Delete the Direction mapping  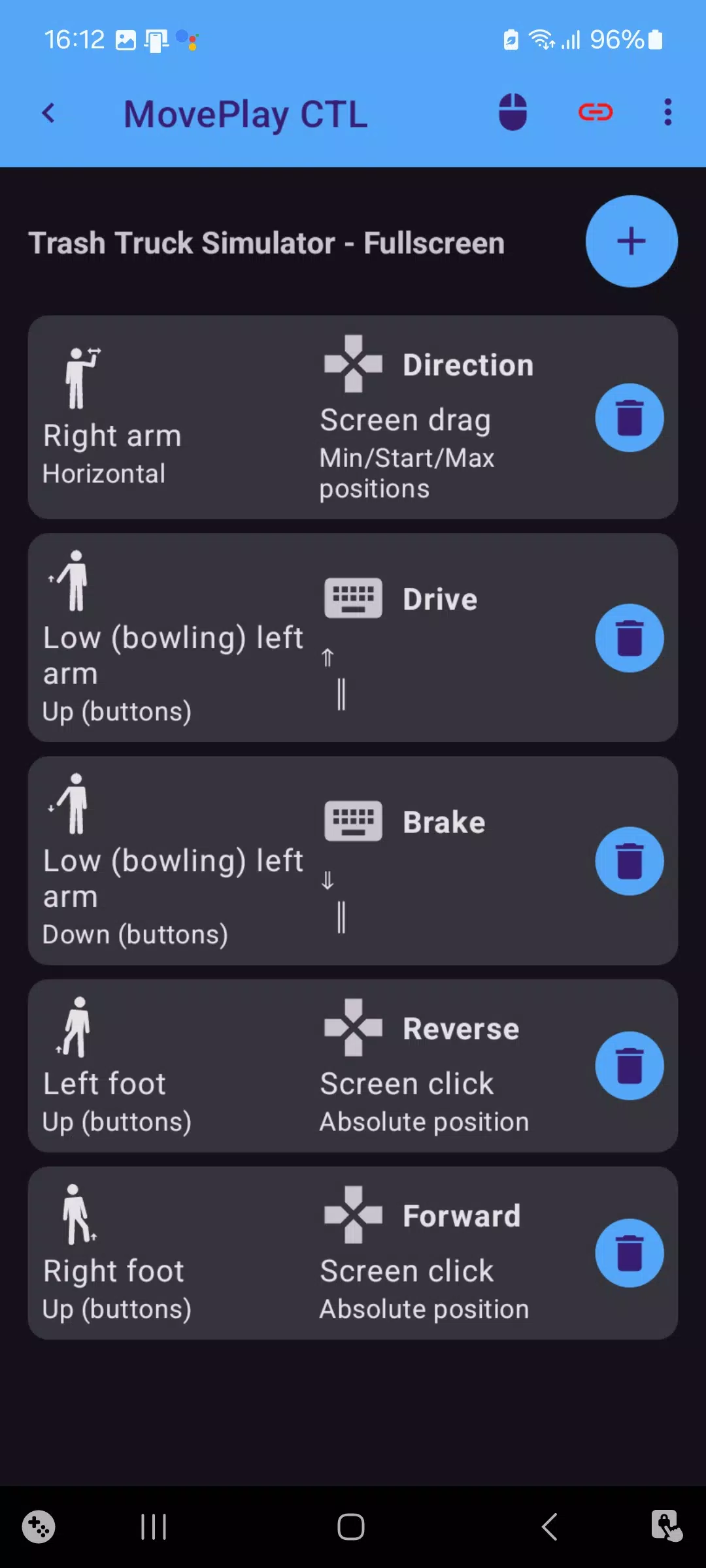(630, 417)
